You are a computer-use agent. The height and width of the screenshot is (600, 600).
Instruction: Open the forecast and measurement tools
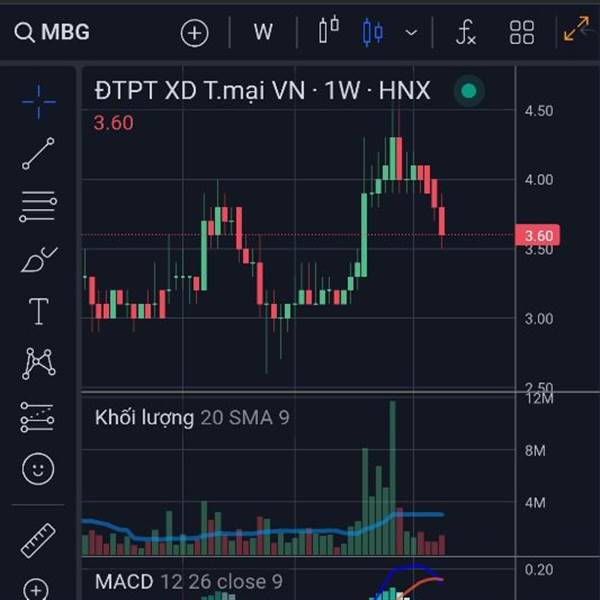(x=37, y=417)
